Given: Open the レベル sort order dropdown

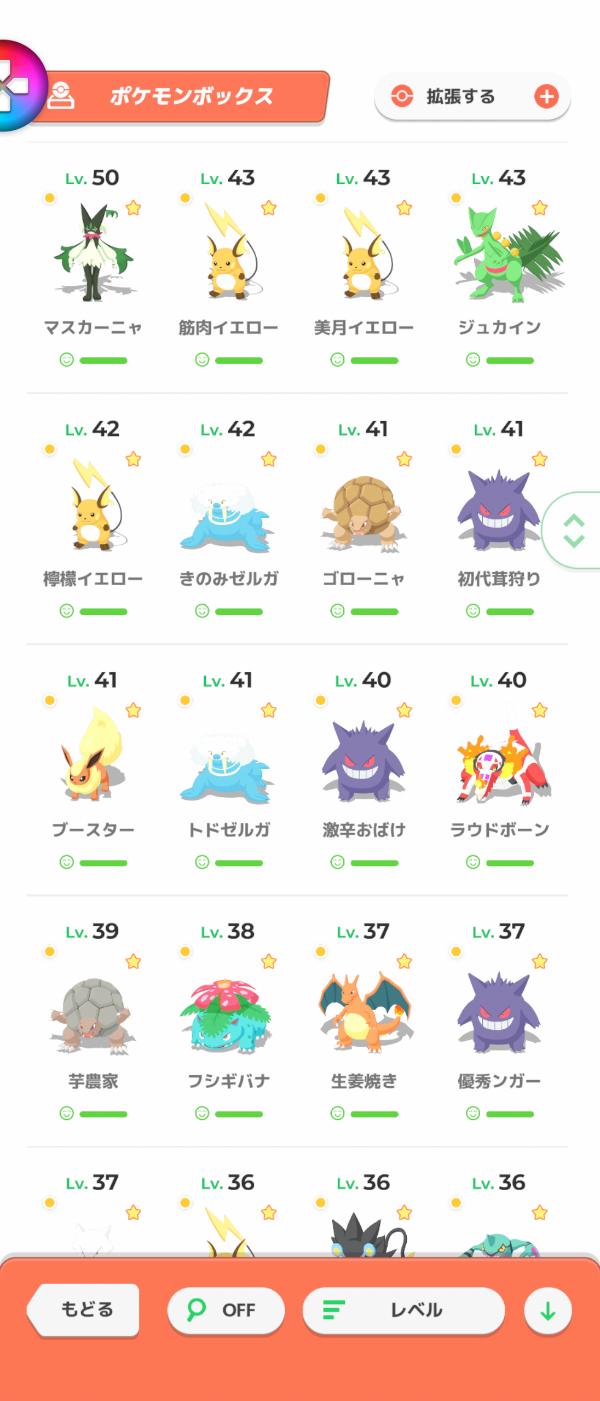Looking at the screenshot, I should pyautogui.click(x=403, y=1310).
